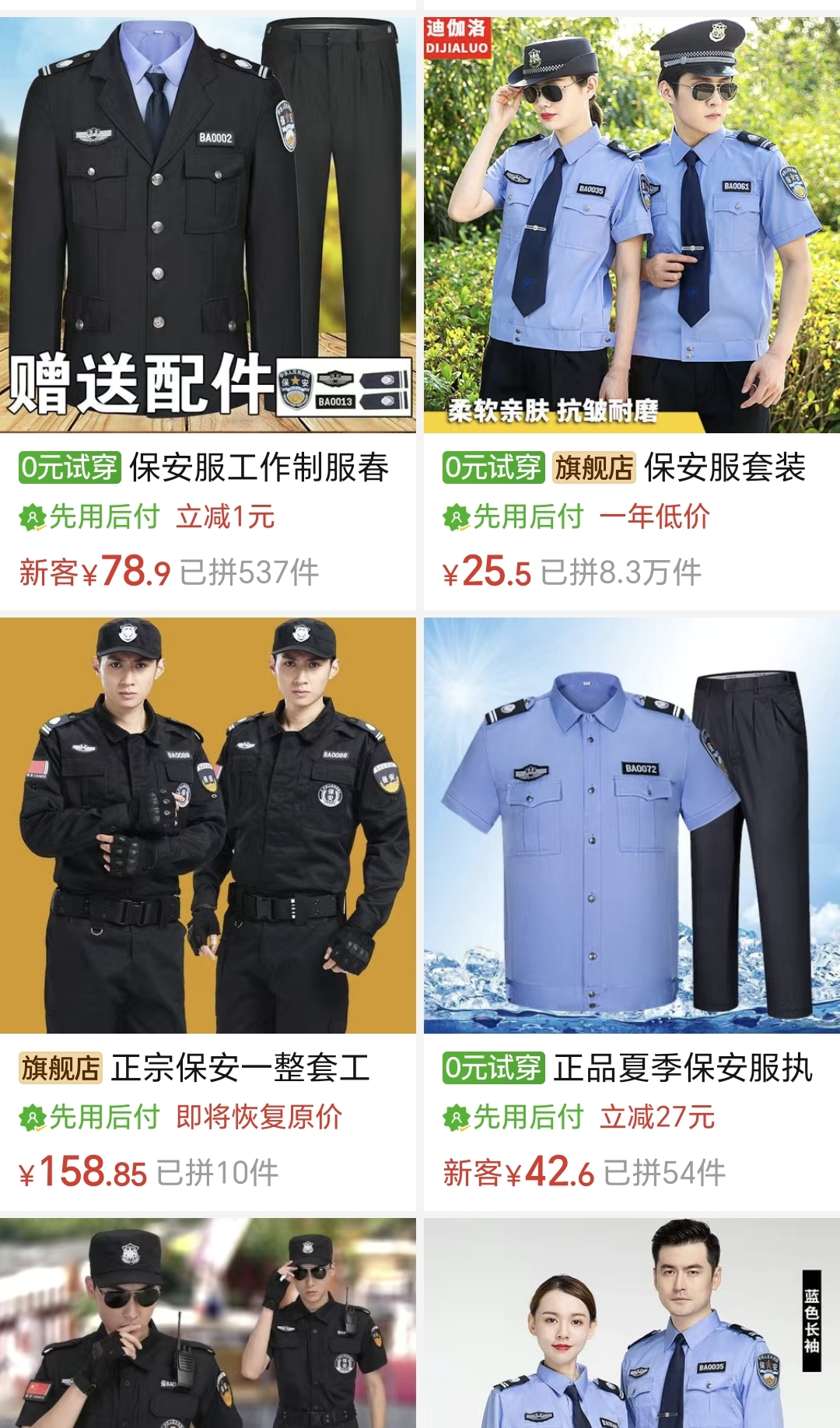Screen dimensions: 840x1428
Task: Open the black uniform product with walkie-talkie
Action: pos(208,1323)
